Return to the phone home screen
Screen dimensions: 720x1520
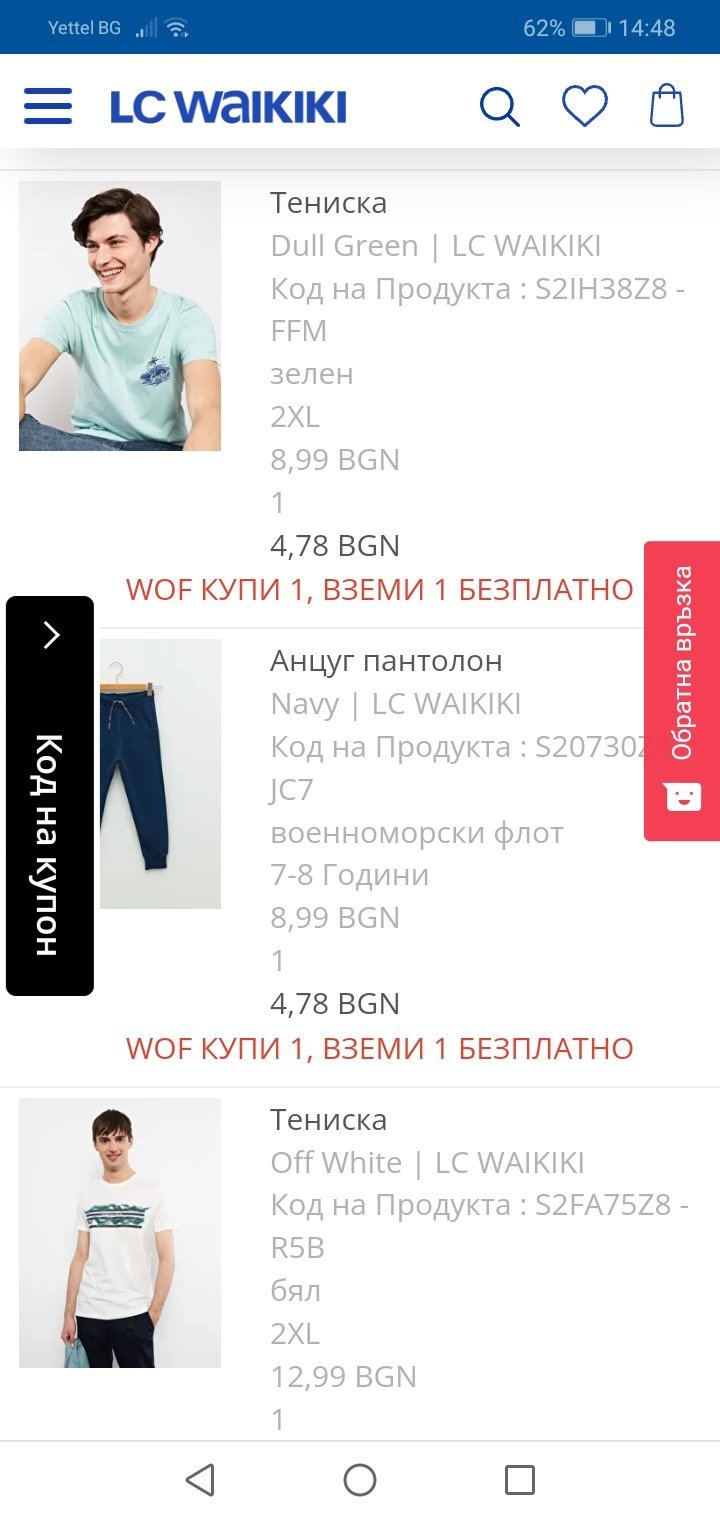[360, 1480]
